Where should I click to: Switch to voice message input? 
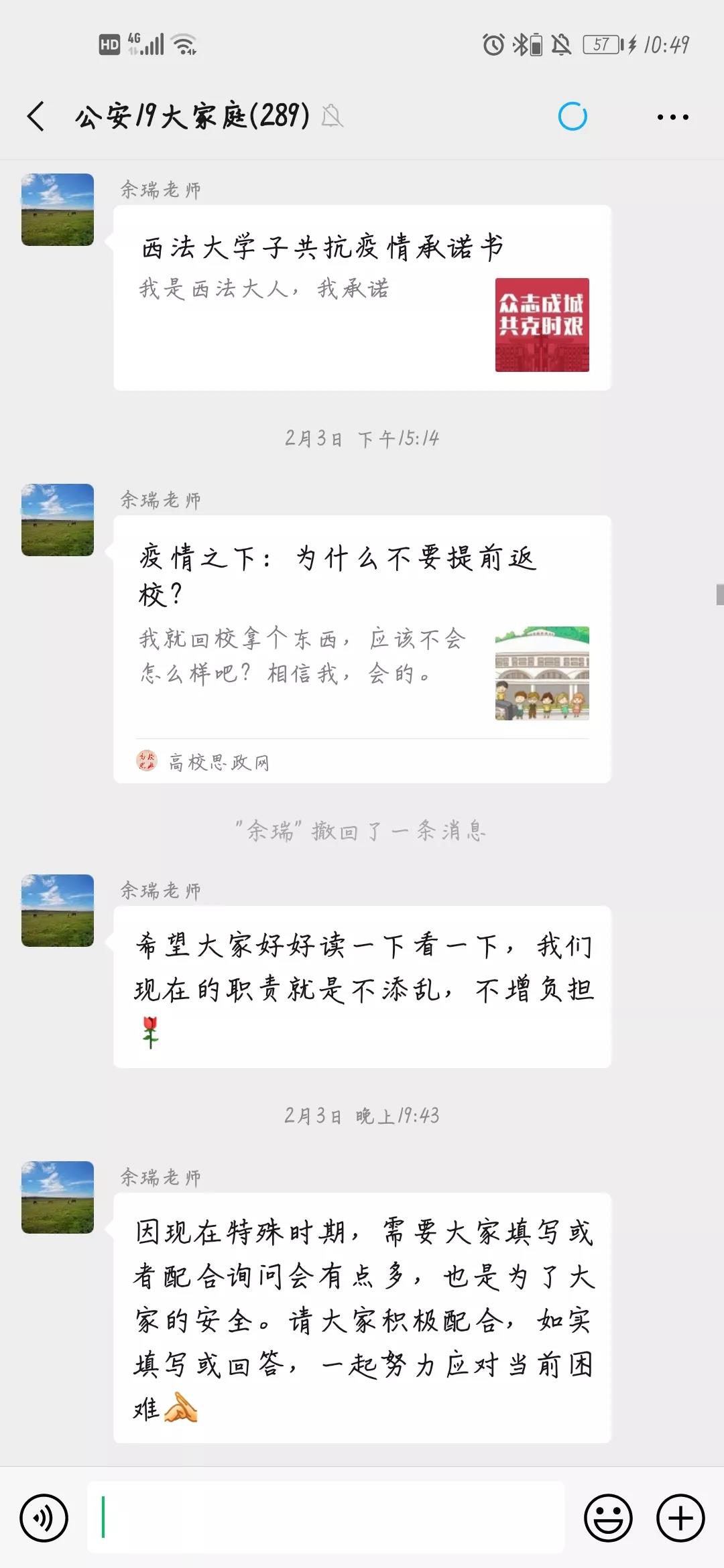coord(44,1518)
